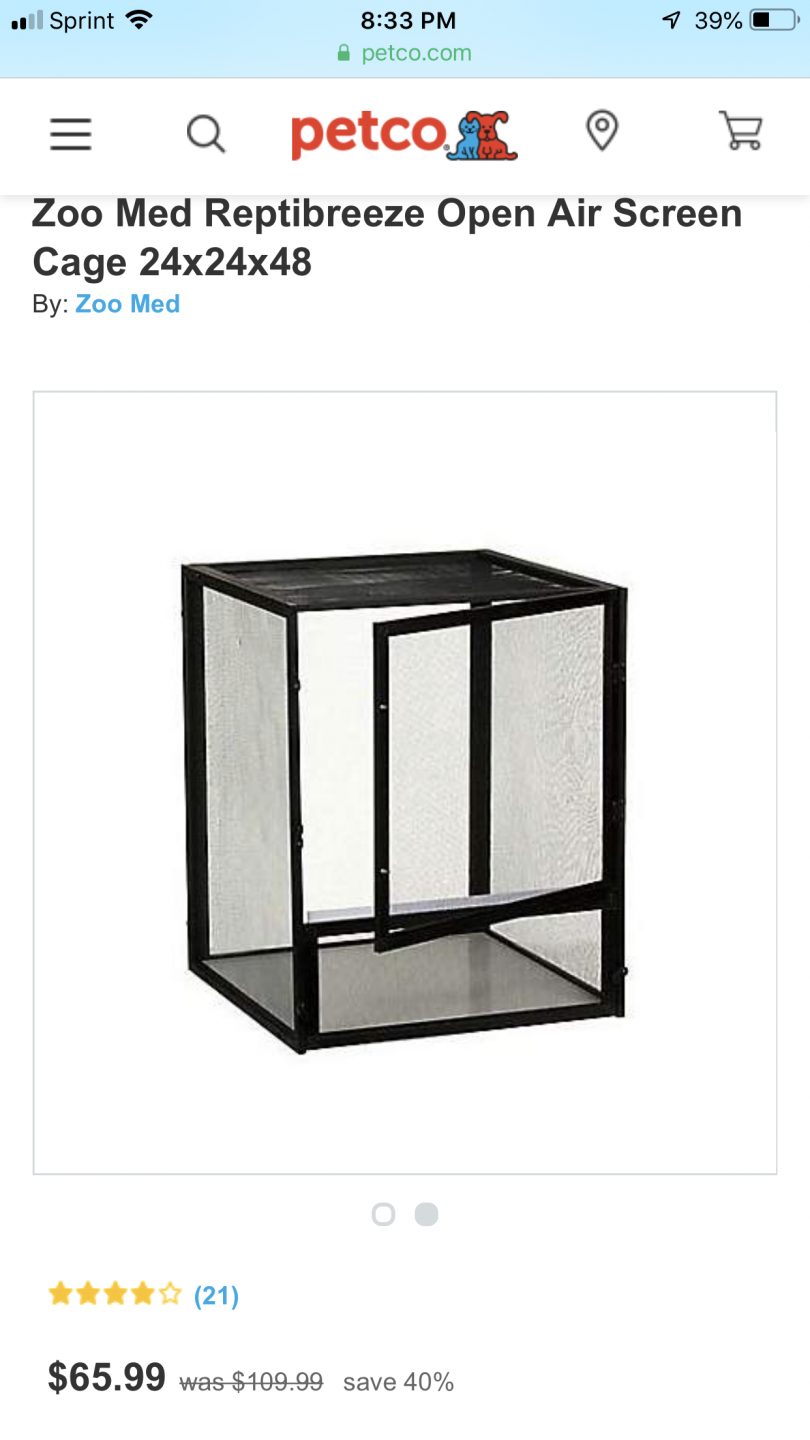Viewport: 810px width, 1440px height.
Task: Open the search icon
Action: (206, 133)
